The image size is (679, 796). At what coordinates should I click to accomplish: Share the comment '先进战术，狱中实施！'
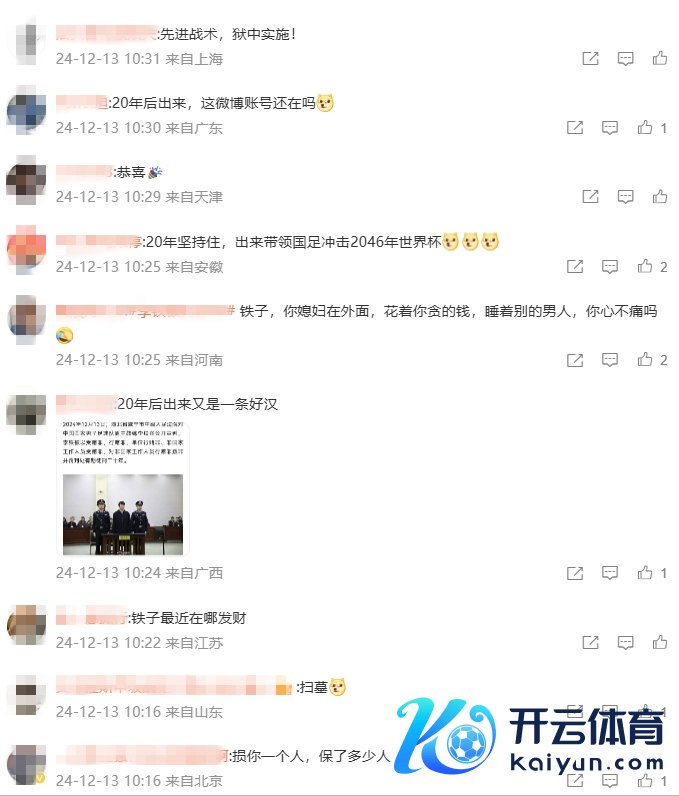591,59
